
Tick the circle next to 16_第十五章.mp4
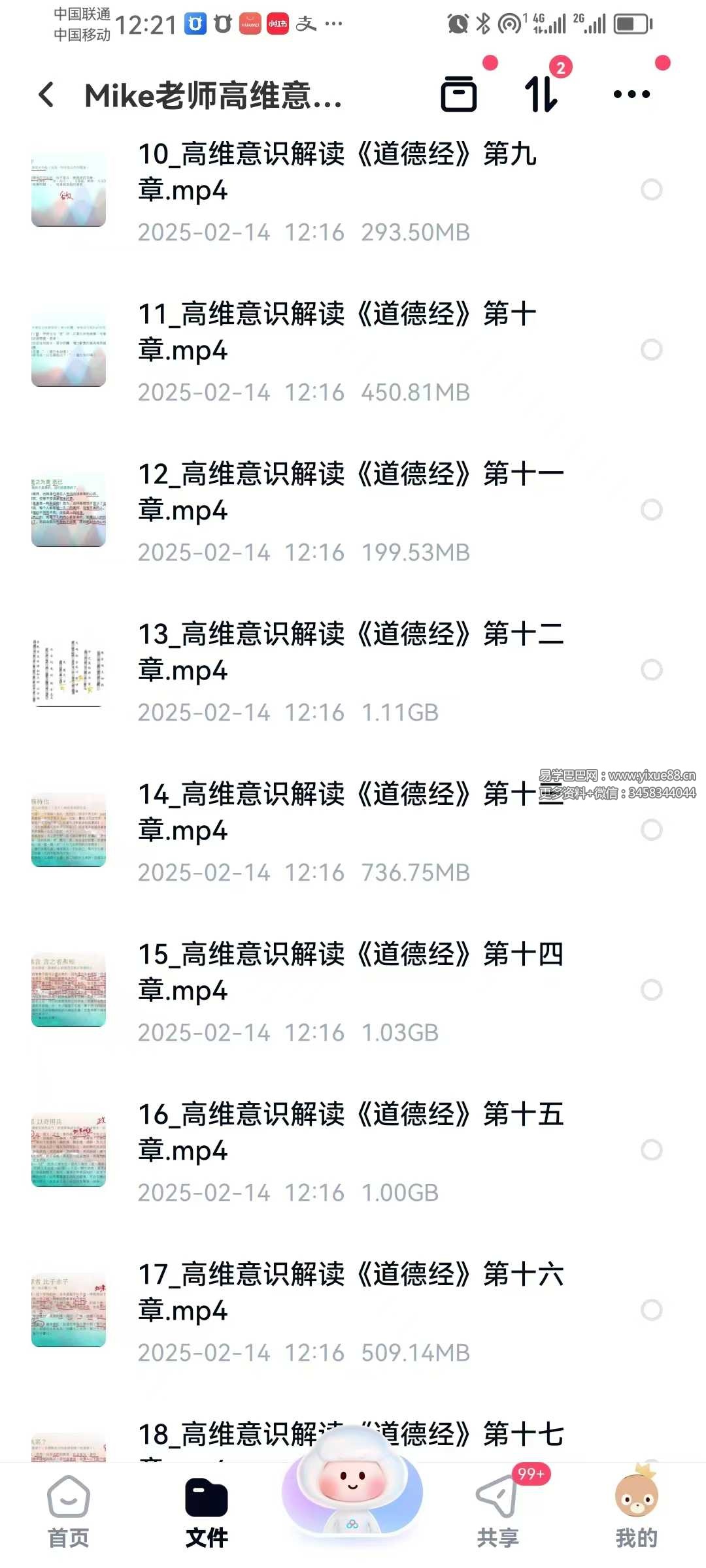651,1150
